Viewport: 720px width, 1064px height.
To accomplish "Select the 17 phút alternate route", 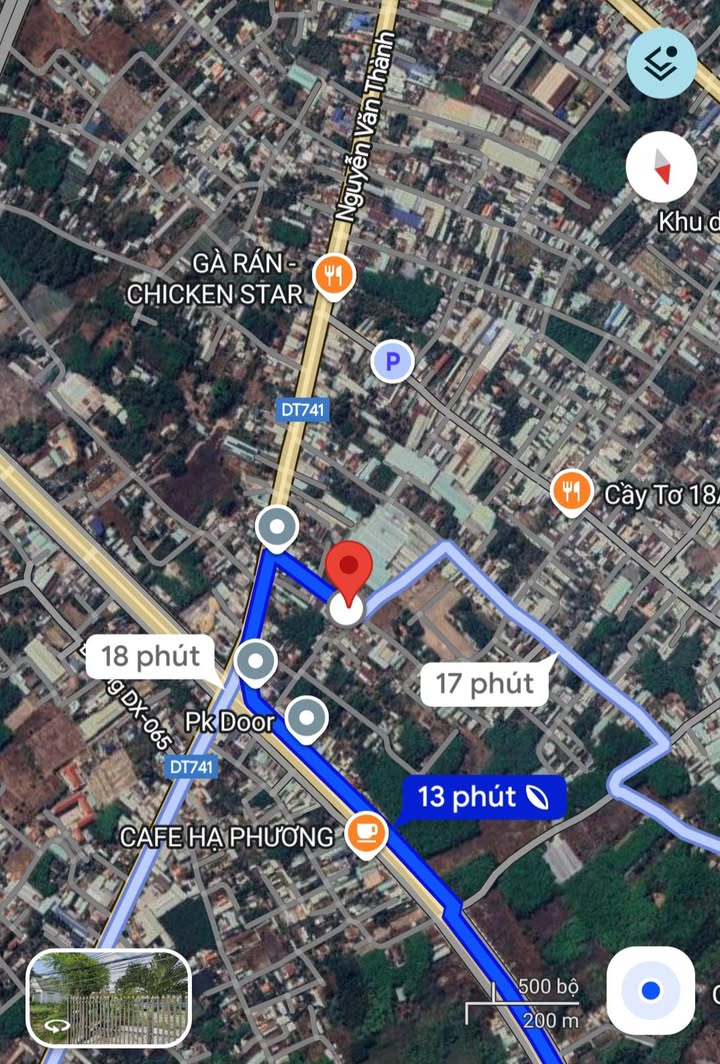I will (484, 684).
